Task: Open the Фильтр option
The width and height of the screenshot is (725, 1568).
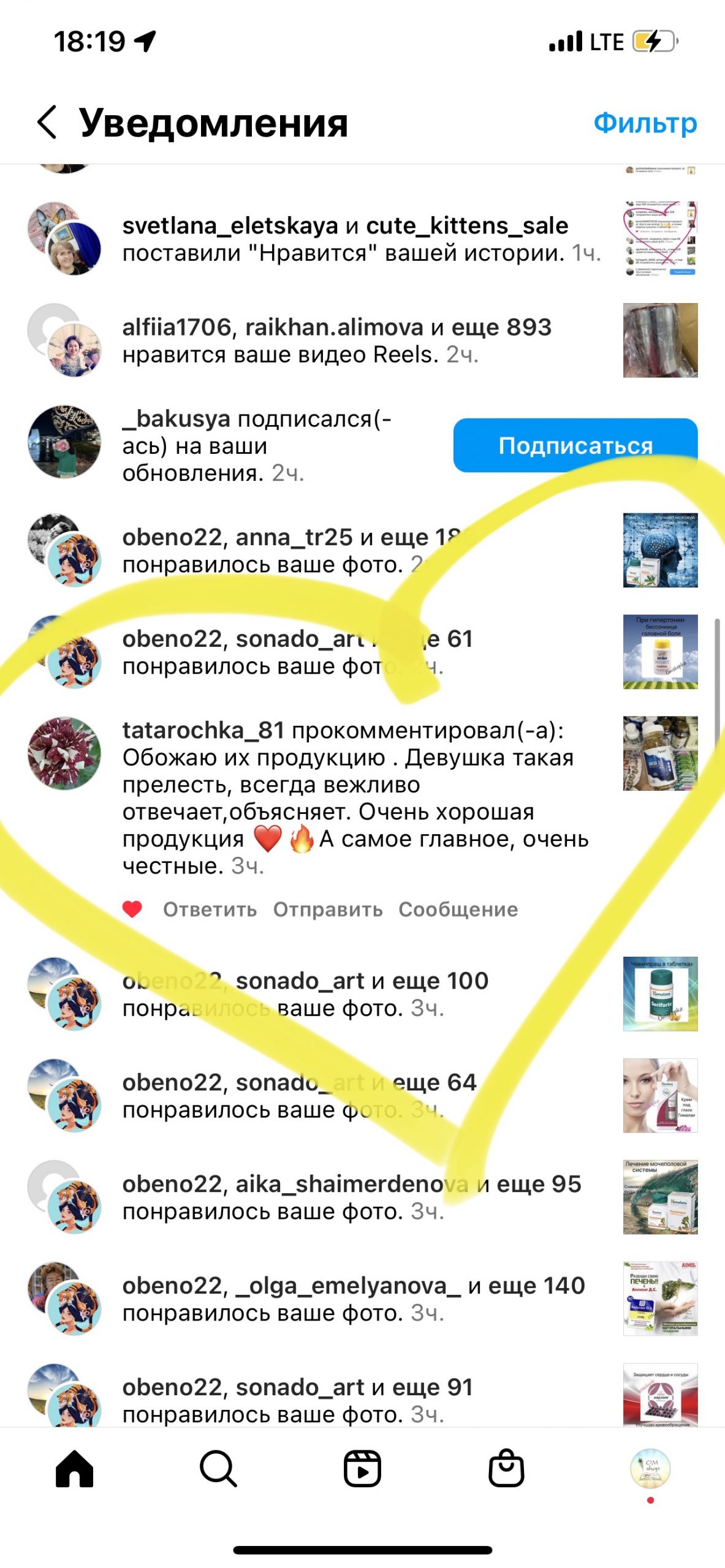Action: pyautogui.click(x=645, y=123)
